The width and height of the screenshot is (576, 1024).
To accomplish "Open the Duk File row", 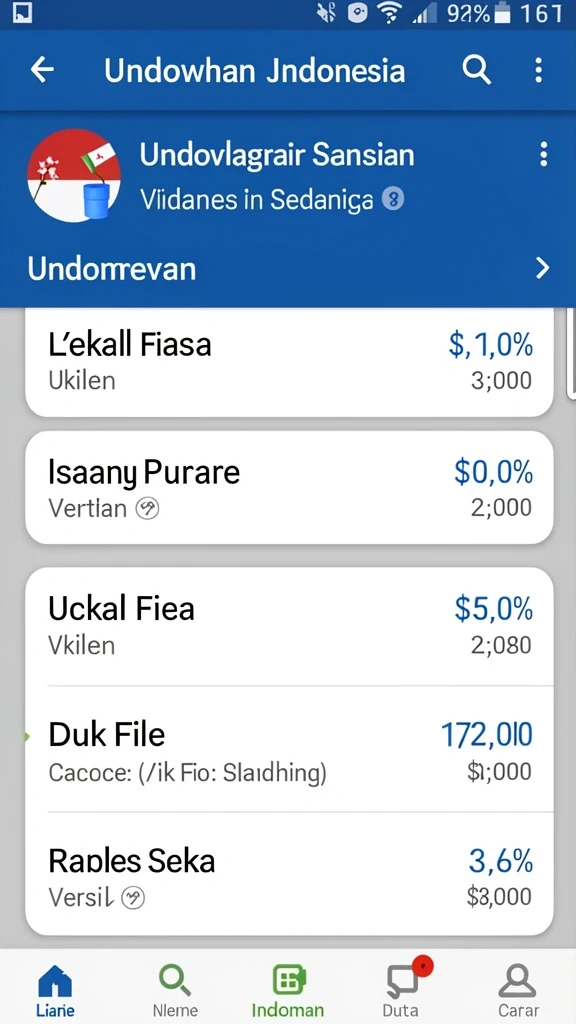I will pos(289,749).
